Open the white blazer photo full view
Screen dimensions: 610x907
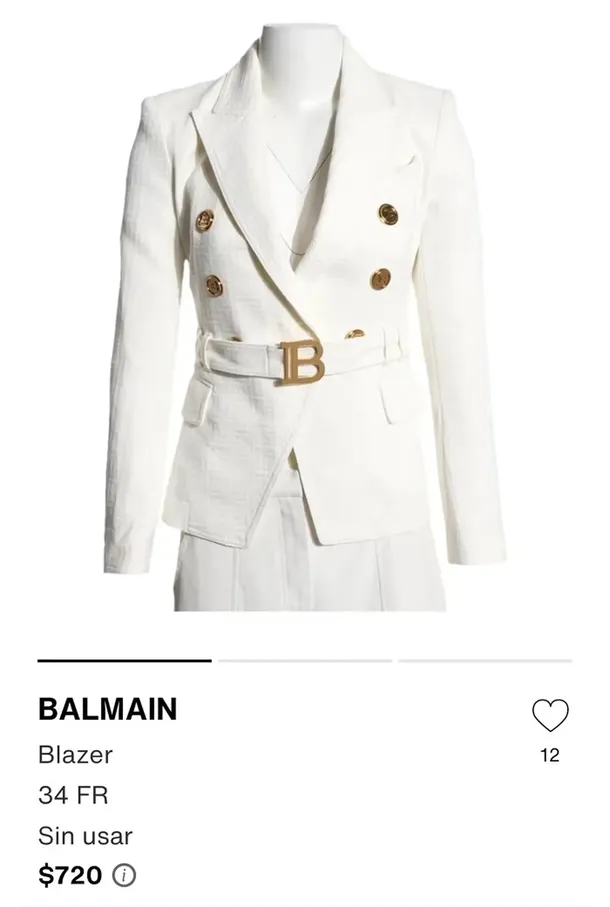click(x=304, y=320)
